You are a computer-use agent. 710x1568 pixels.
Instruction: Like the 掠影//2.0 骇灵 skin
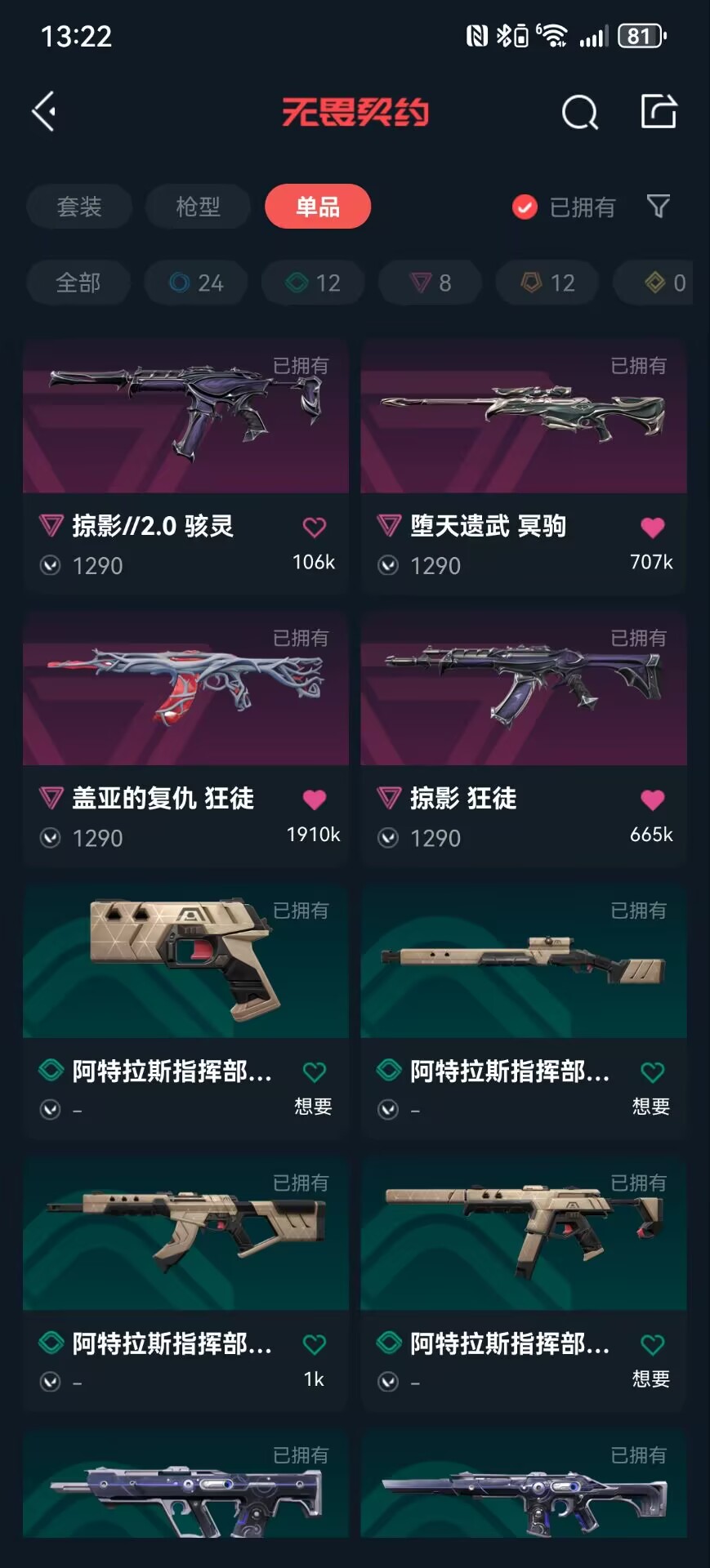[315, 528]
